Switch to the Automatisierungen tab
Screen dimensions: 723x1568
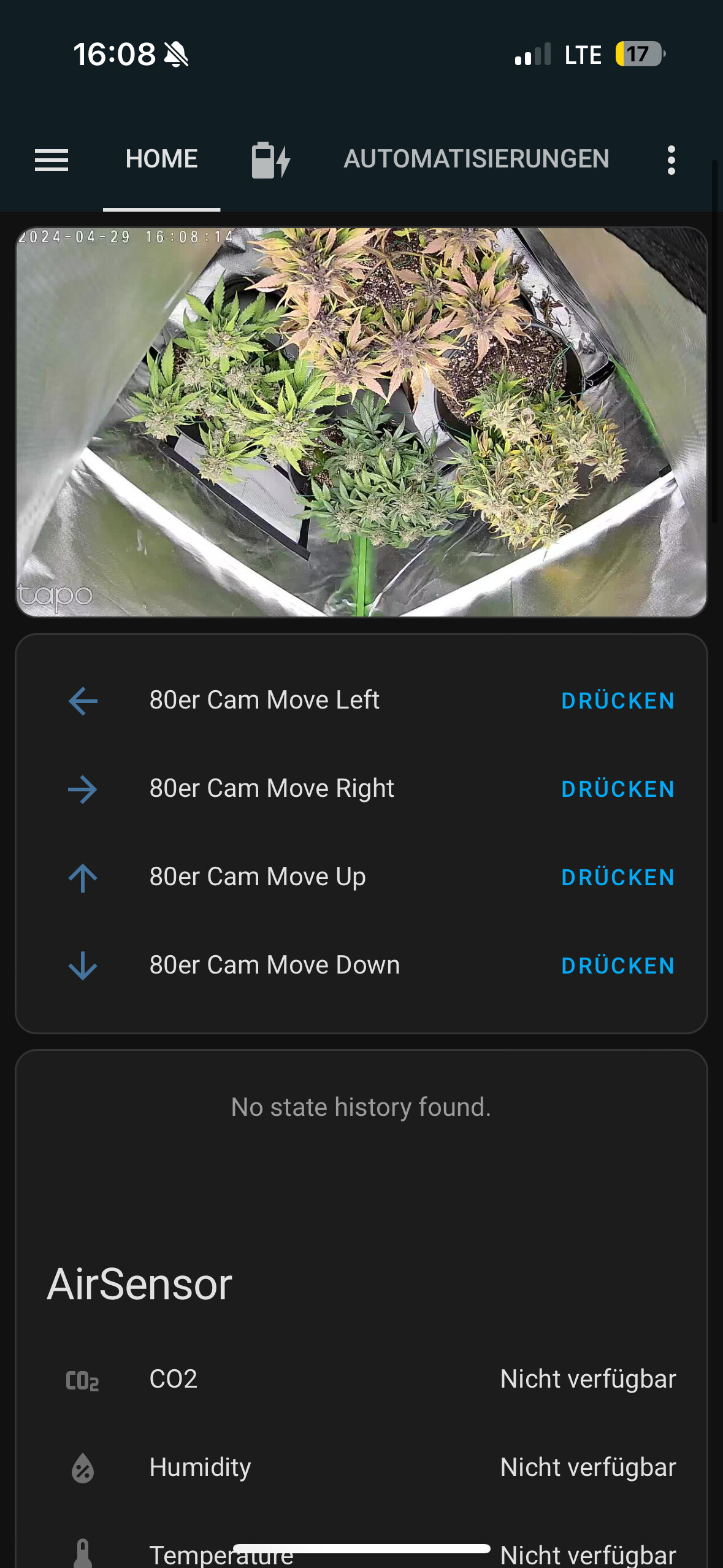[x=476, y=159]
